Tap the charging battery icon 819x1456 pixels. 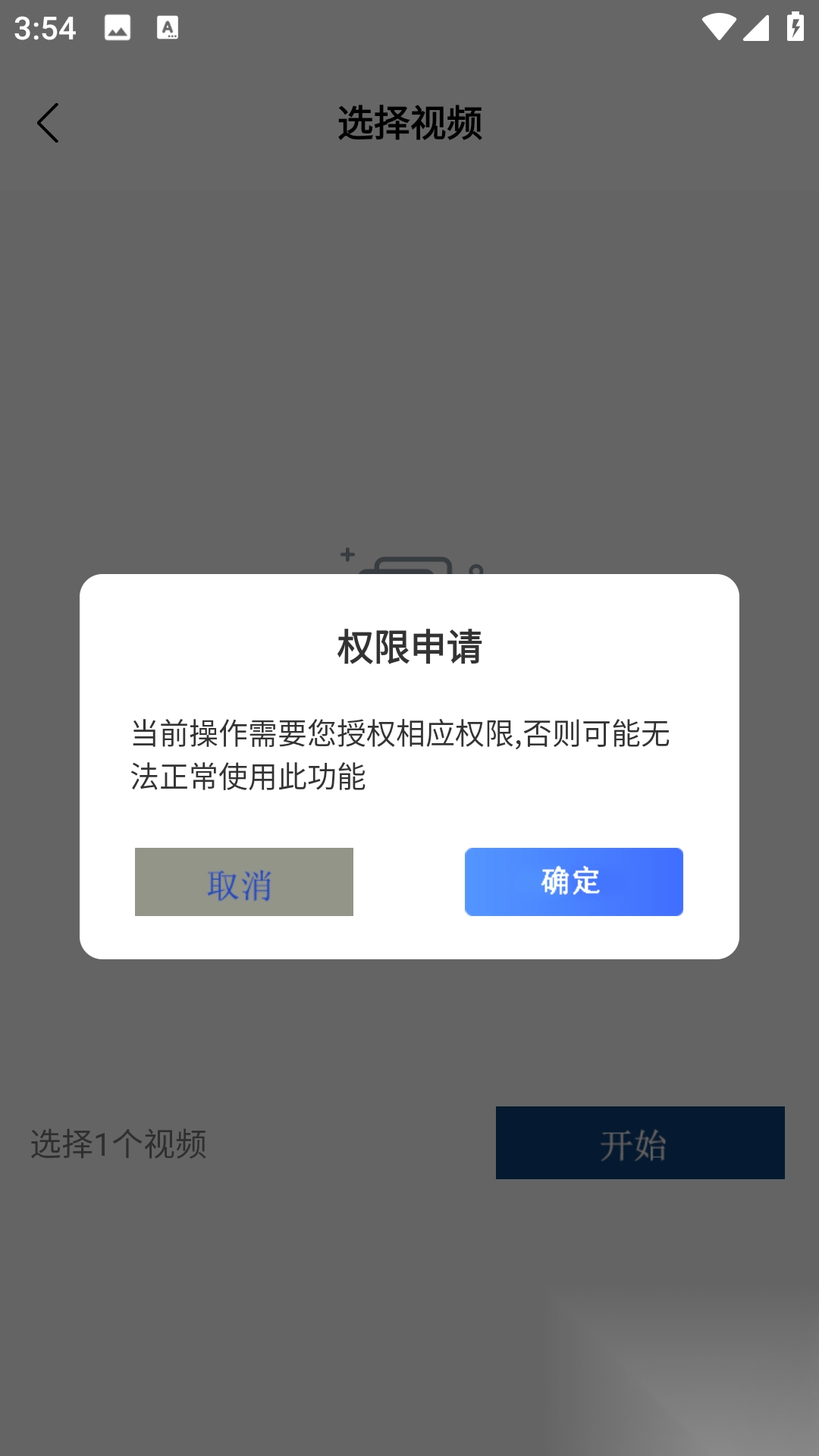point(793,25)
